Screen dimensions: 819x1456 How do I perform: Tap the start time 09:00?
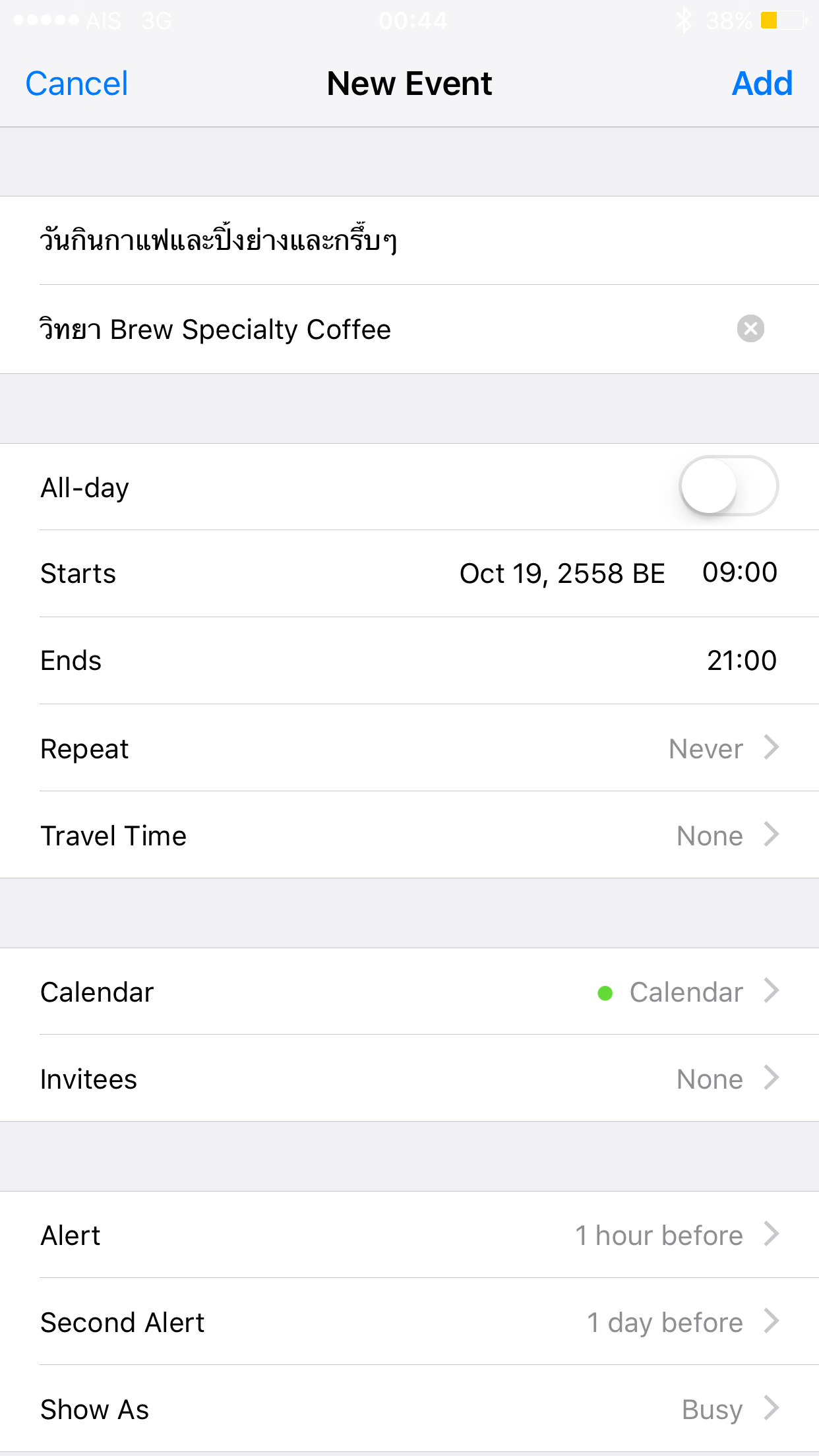pos(739,573)
